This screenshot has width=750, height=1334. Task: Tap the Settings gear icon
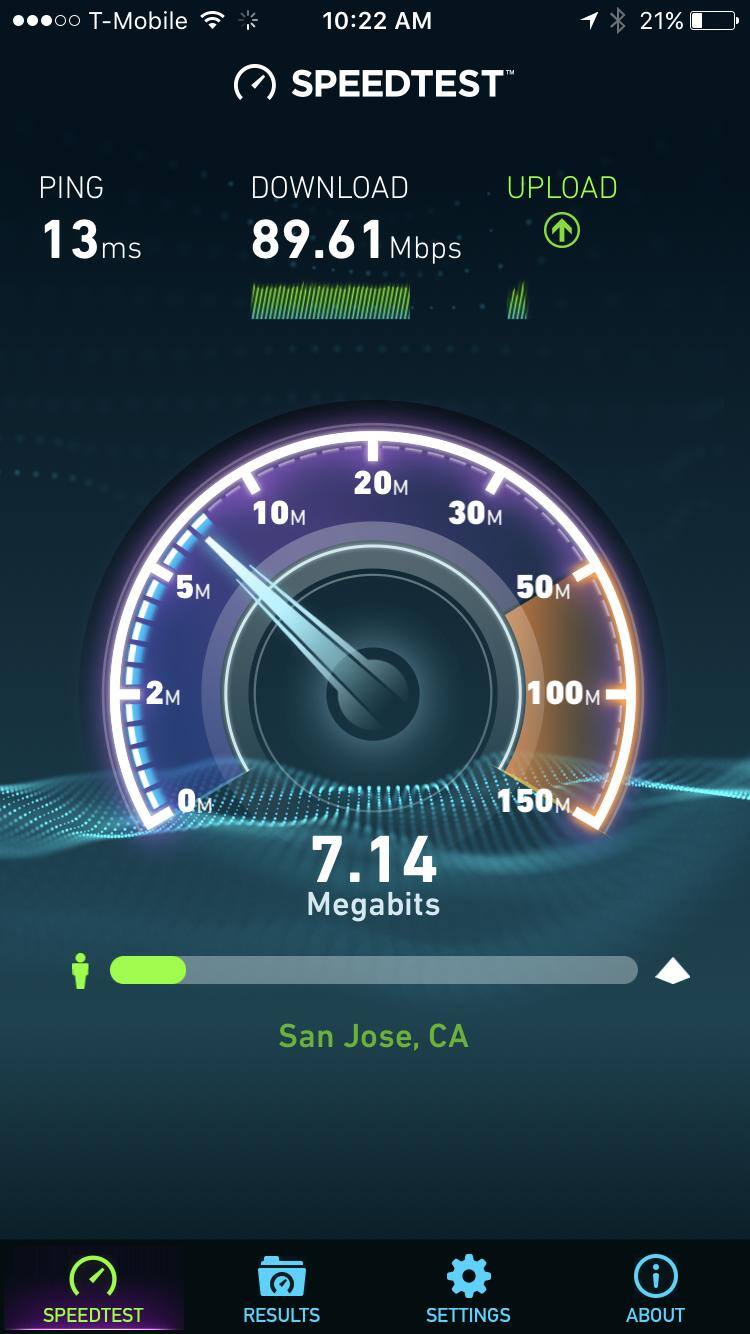467,1275
